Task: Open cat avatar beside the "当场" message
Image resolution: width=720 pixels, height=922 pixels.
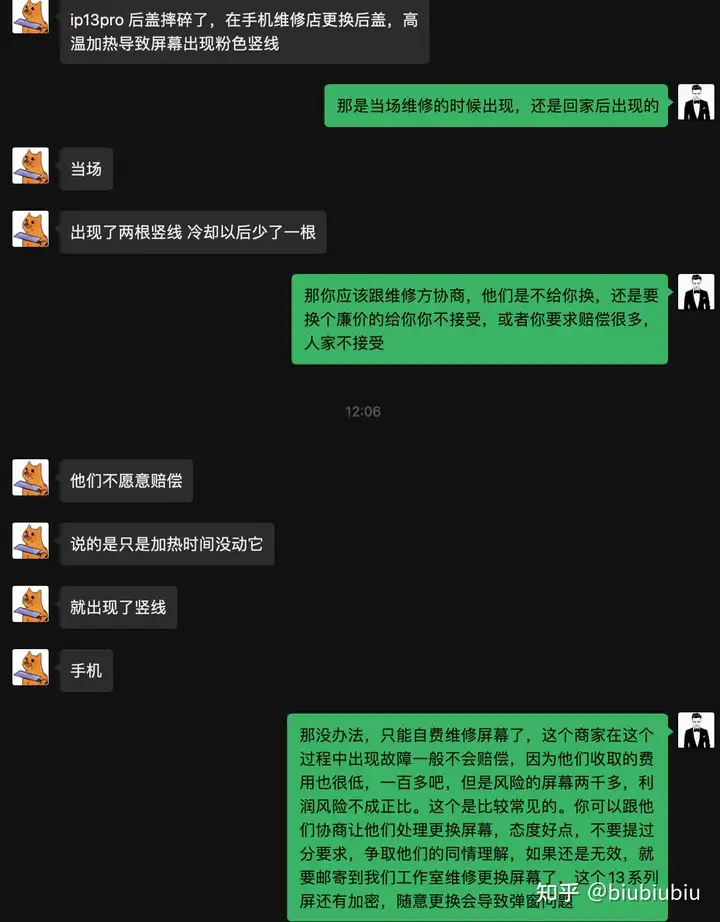Action: (x=30, y=166)
